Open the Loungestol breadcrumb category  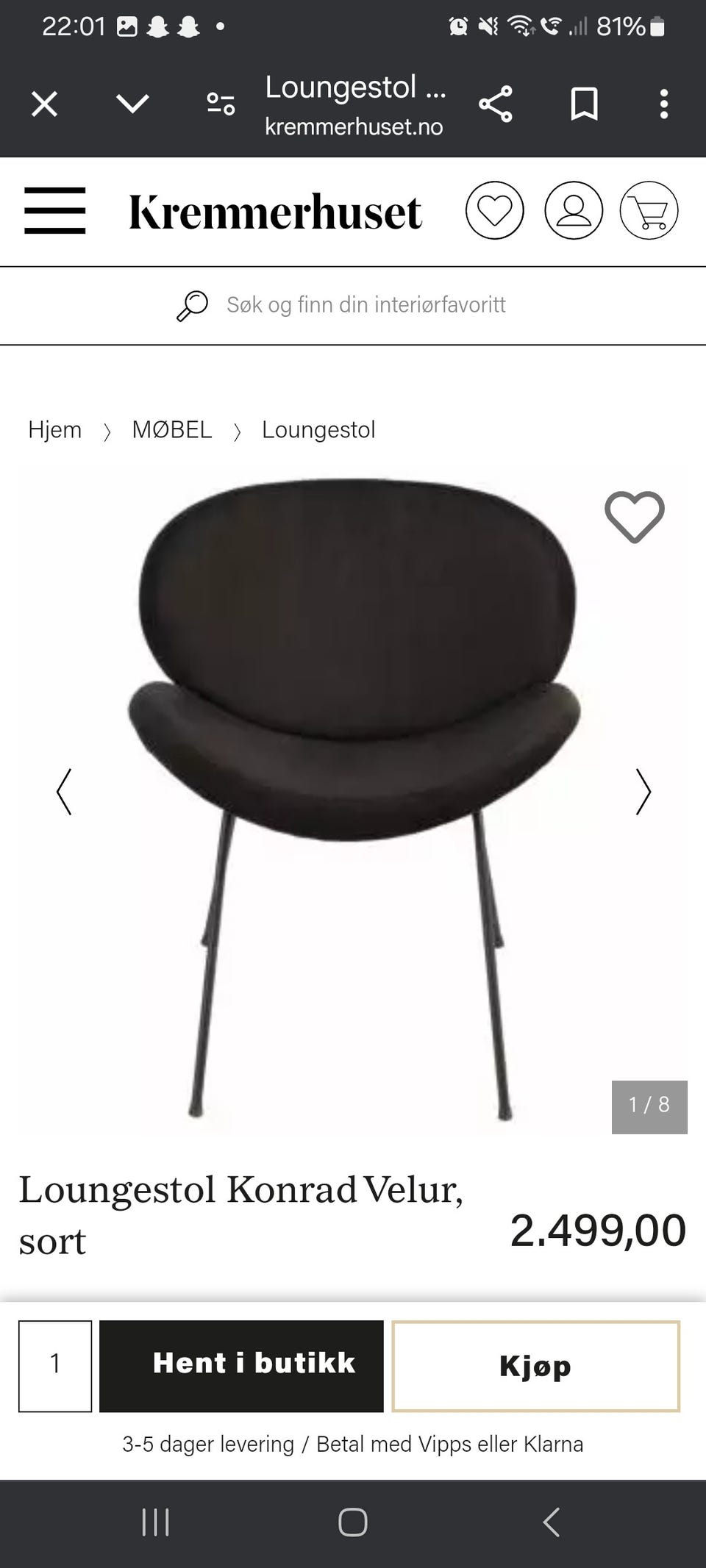click(x=318, y=430)
